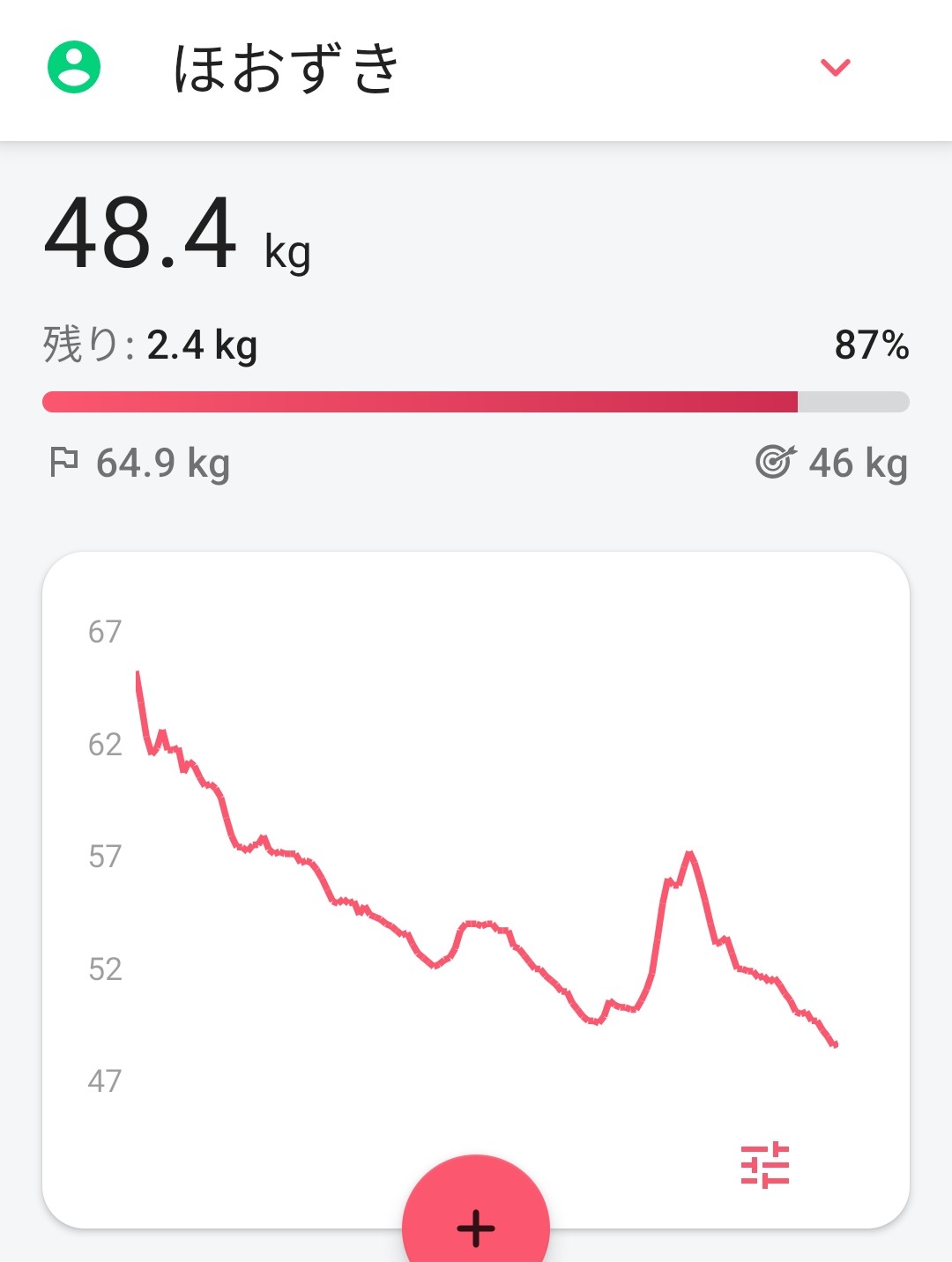Screen dimensions: 952x1262
Task: Edit the 46 kg goal weight
Action: 833,463
